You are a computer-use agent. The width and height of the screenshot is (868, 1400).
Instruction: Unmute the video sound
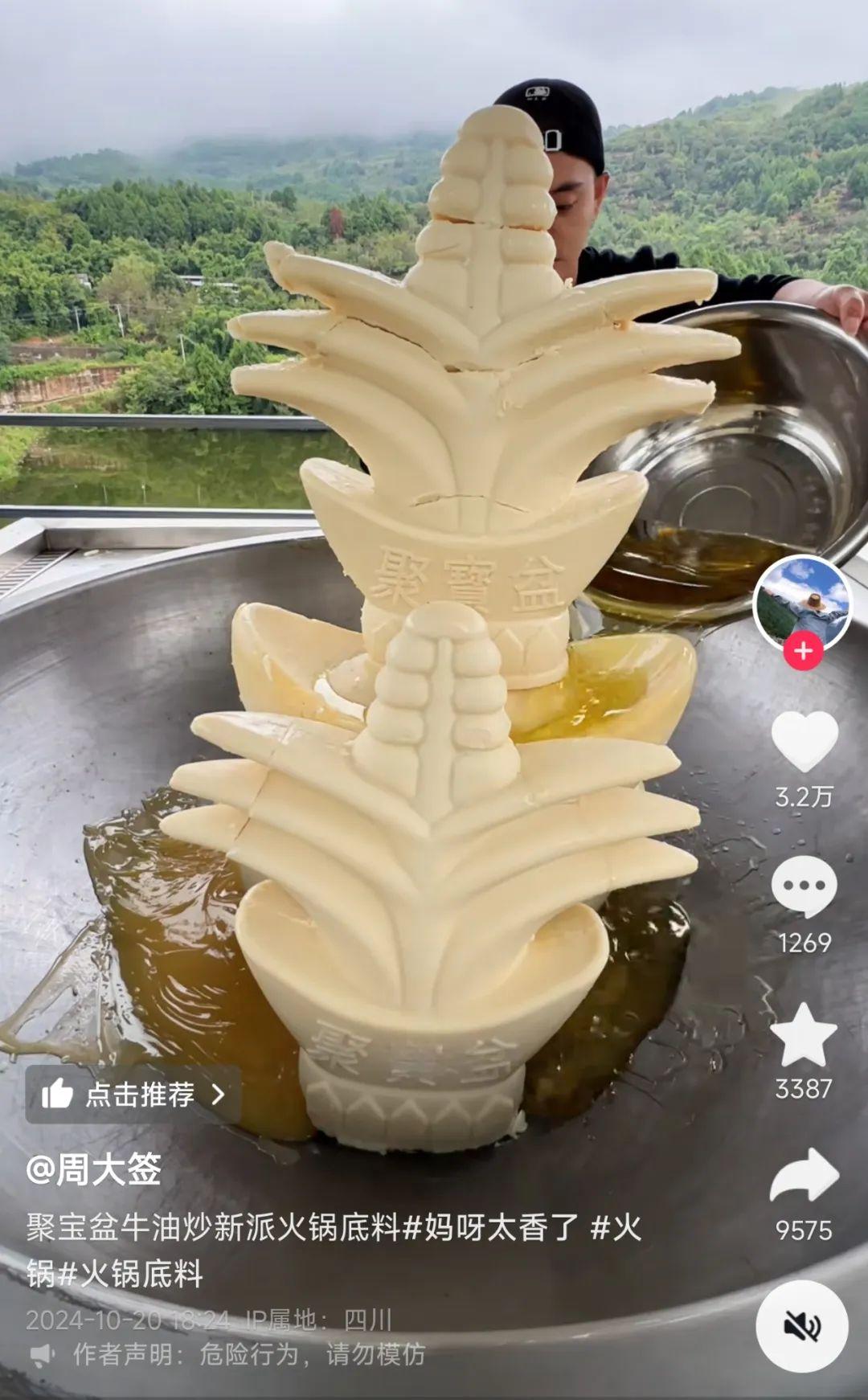(802, 1326)
